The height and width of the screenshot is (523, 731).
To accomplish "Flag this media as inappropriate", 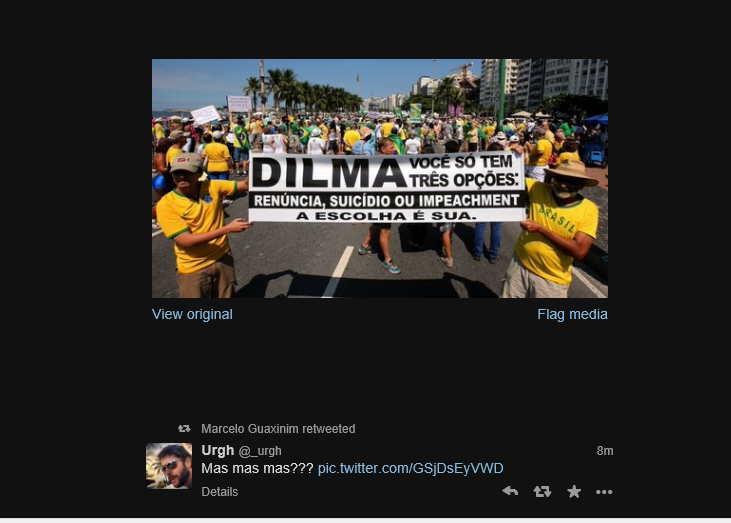I will pos(572,314).
